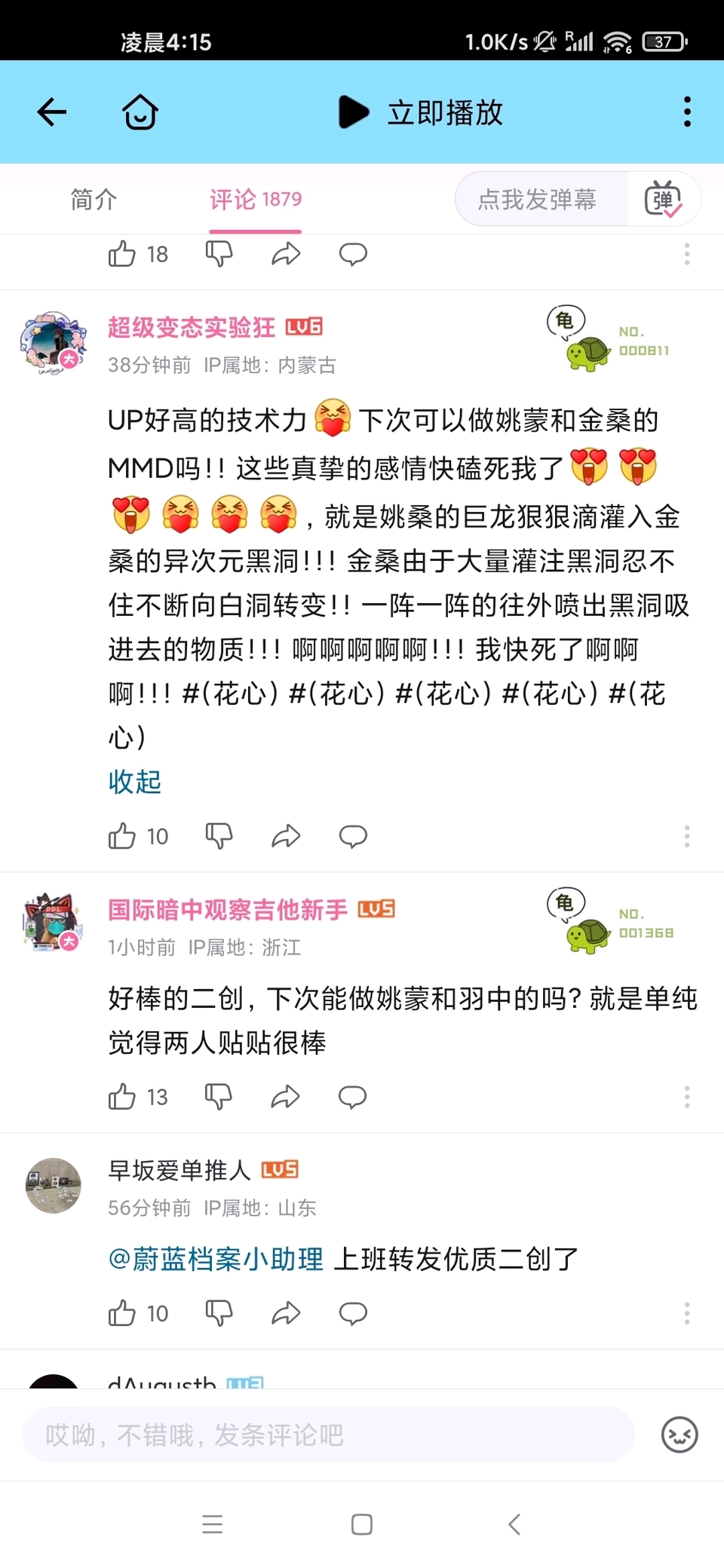
Task: Reply to 国际暗中观察吉他新手's comment
Action: click(x=352, y=1097)
